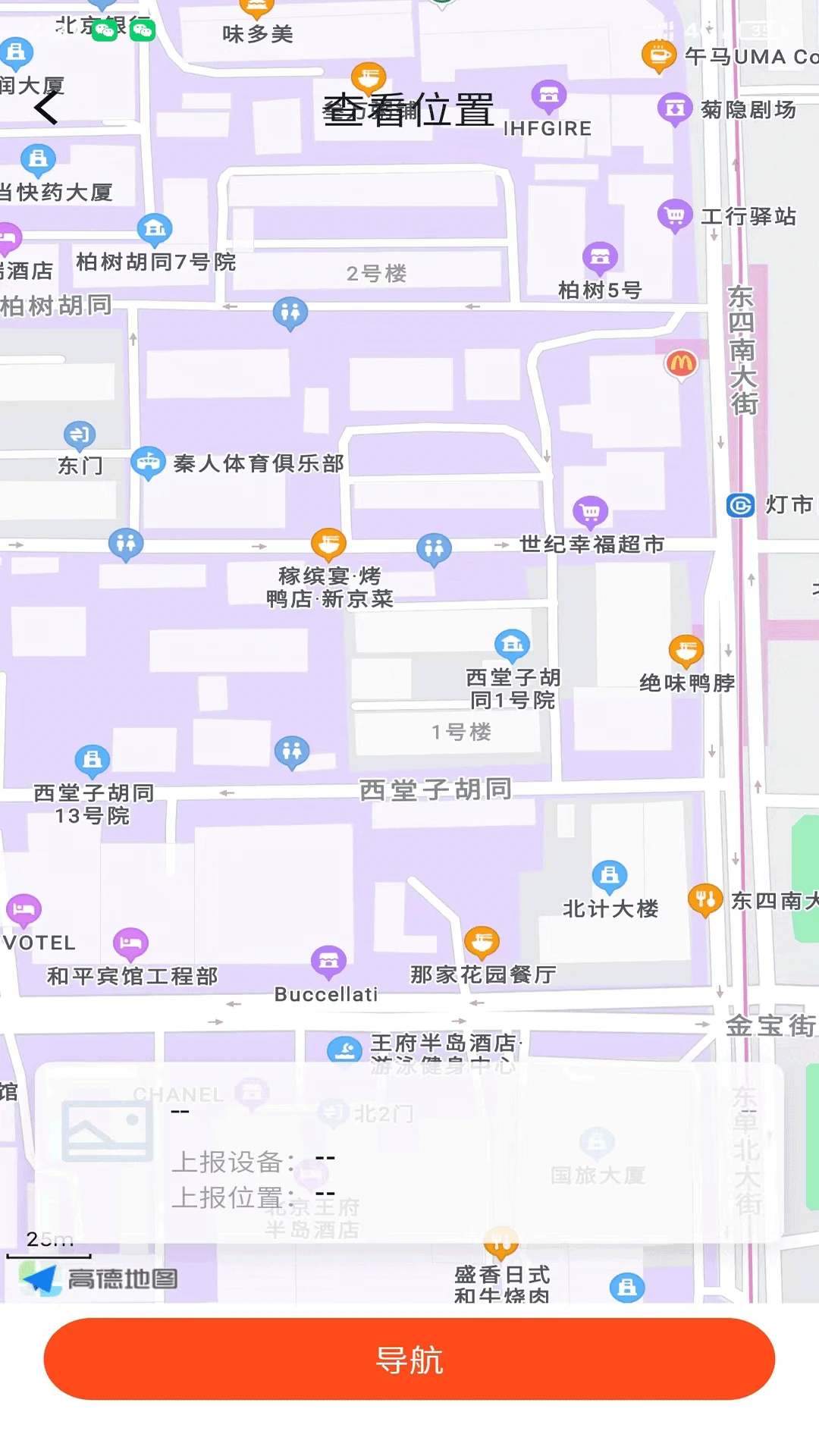Select the 西堂子胡同13号院 marker

click(93, 760)
